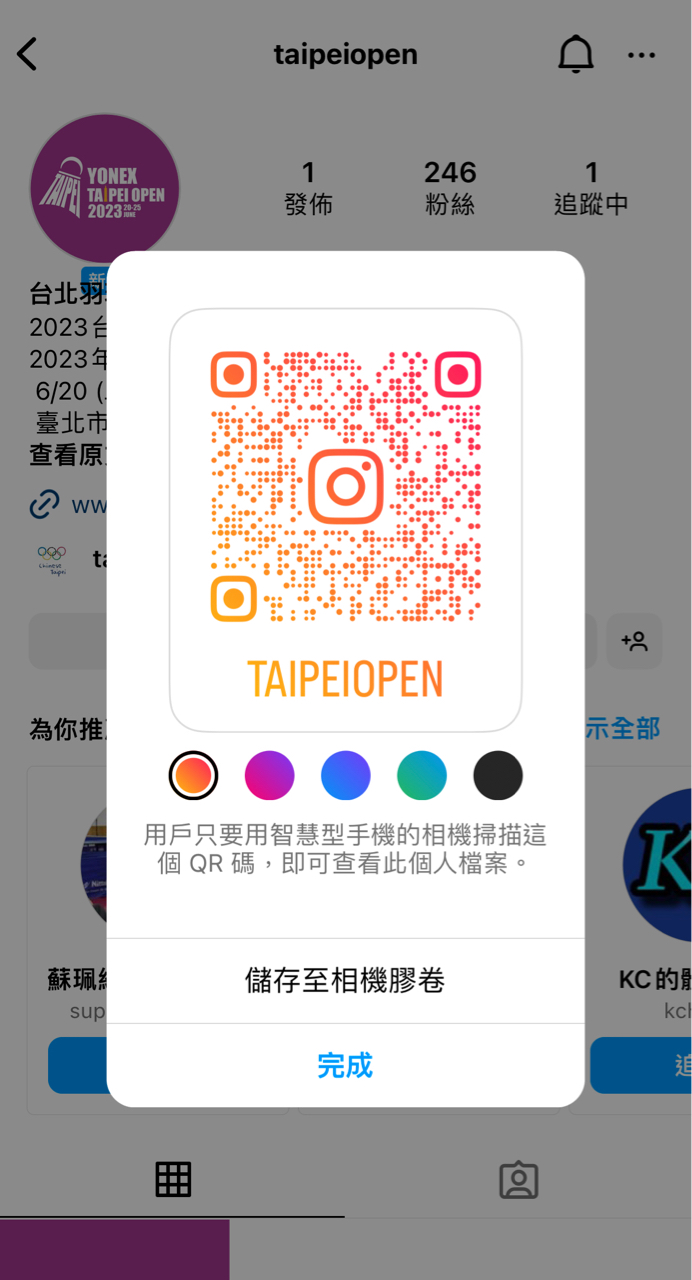Tap 儲存至相機膠卷 to save the QR code

345,980
